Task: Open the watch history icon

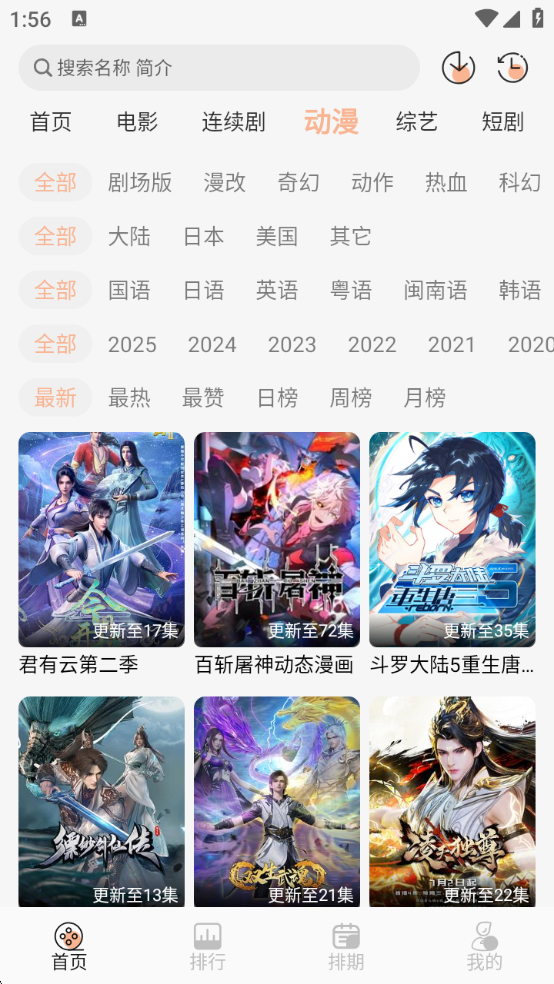Action: pos(513,68)
